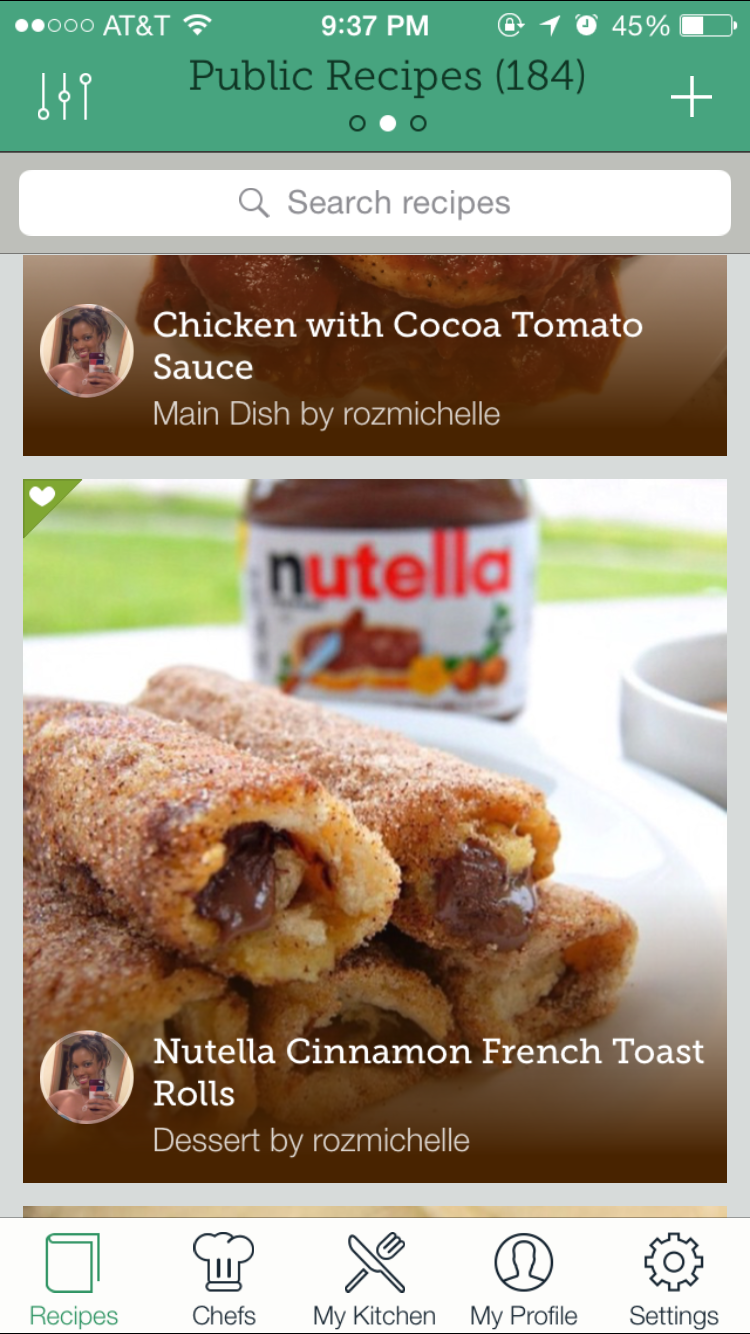
Task: Go to the My Kitchen tab
Action: pyautogui.click(x=374, y=1279)
